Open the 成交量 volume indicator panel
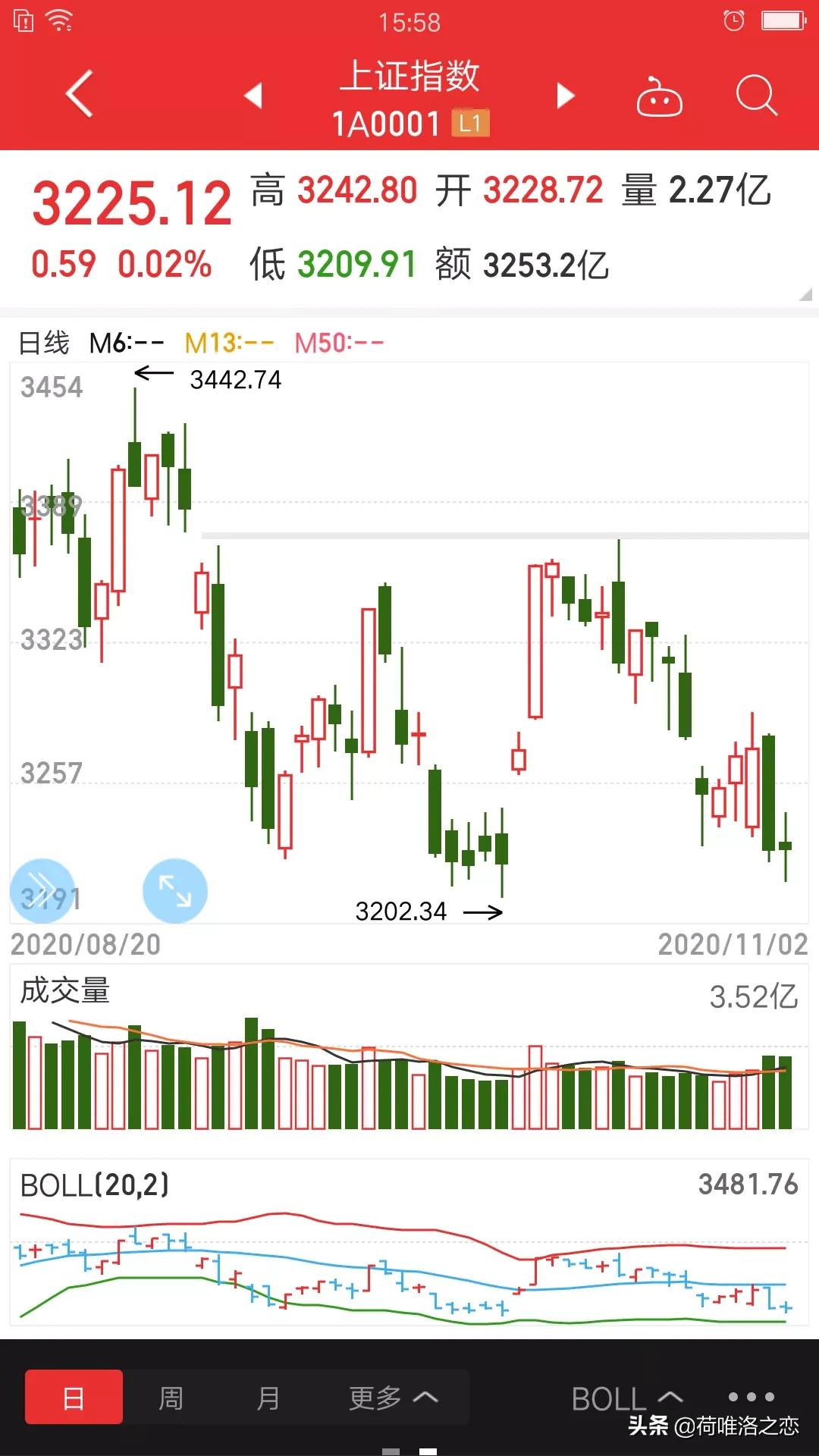This screenshot has height=1456, width=819. [x=64, y=990]
